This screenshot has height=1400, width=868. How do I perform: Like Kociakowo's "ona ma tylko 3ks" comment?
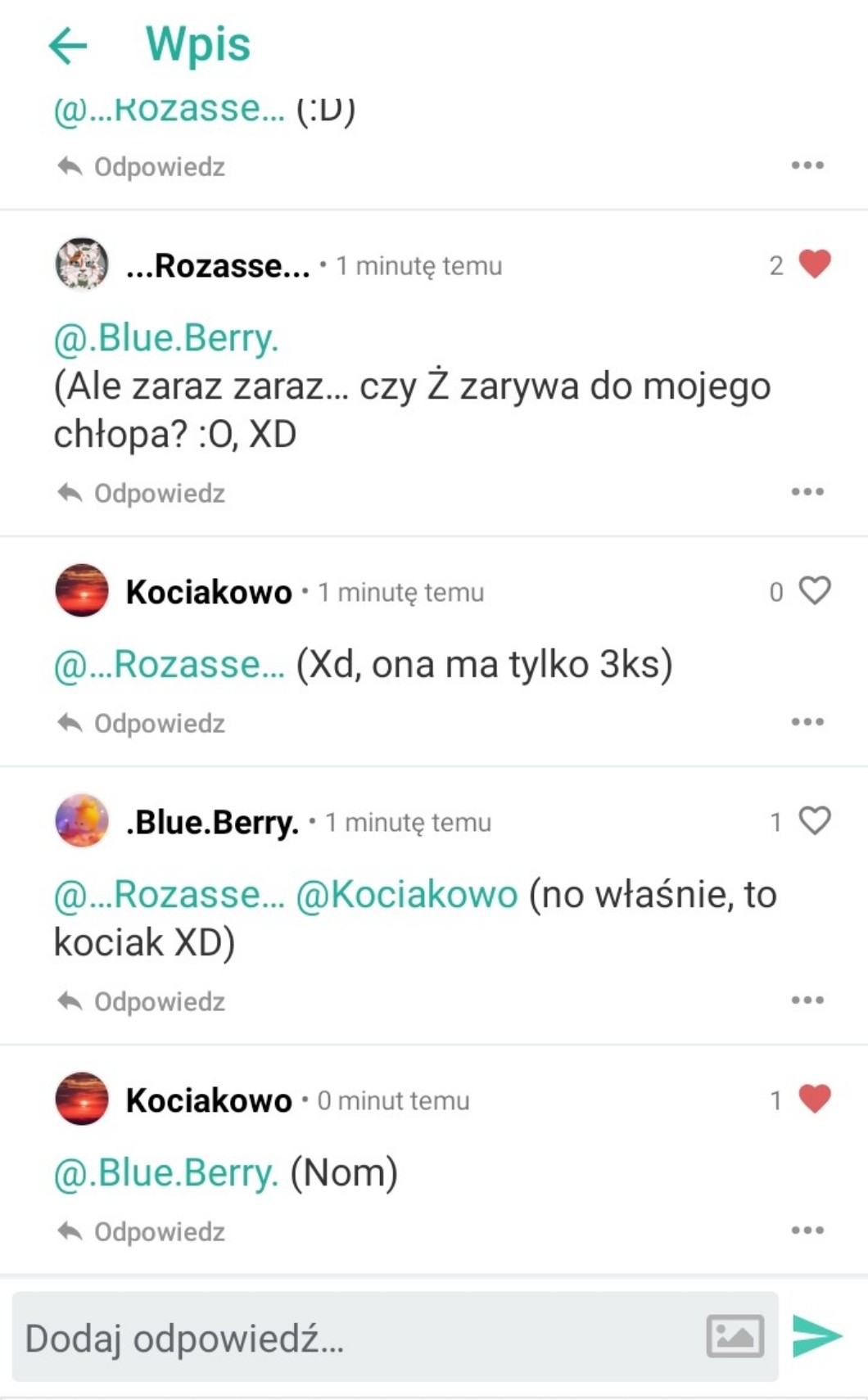pyautogui.click(x=814, y=591)
